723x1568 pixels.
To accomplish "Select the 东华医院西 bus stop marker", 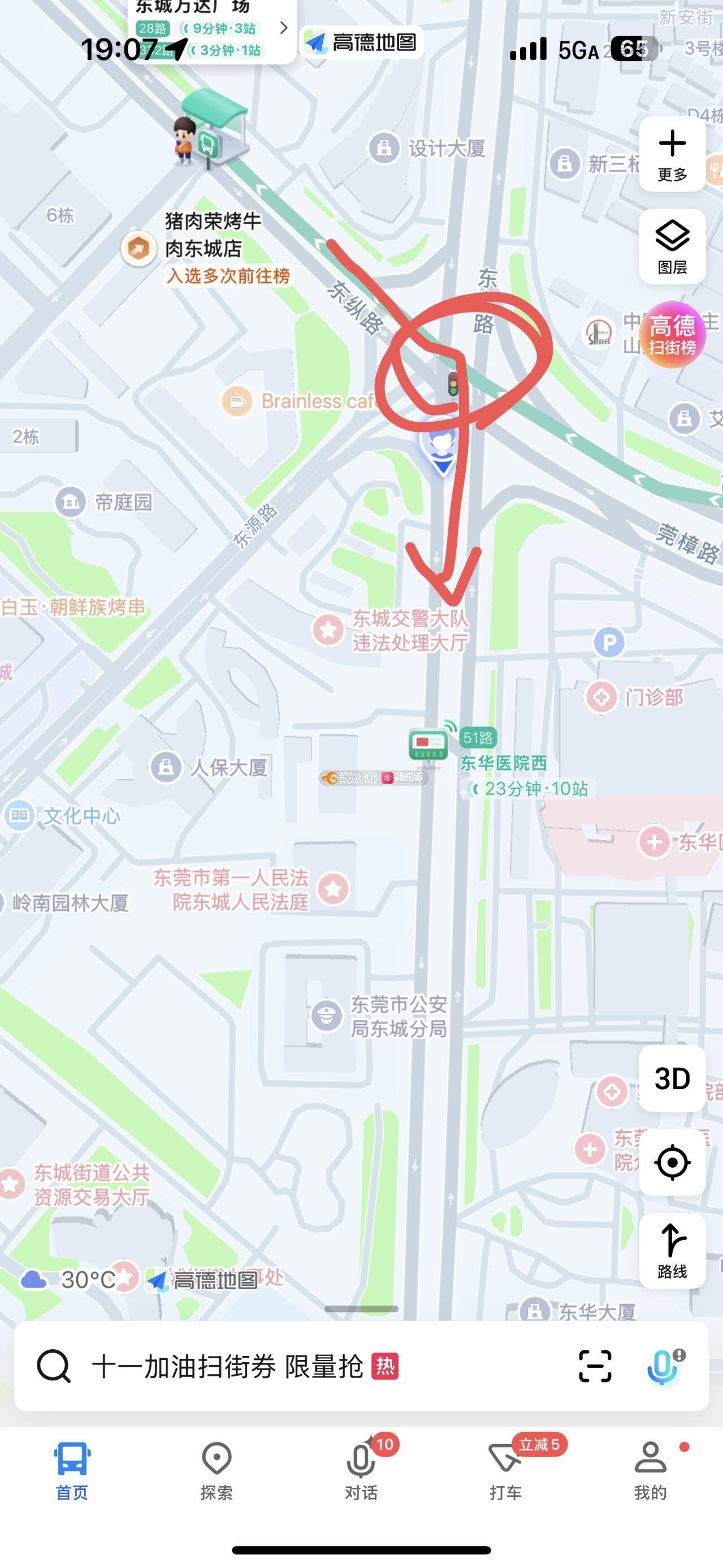I will [x=430, y=744].
